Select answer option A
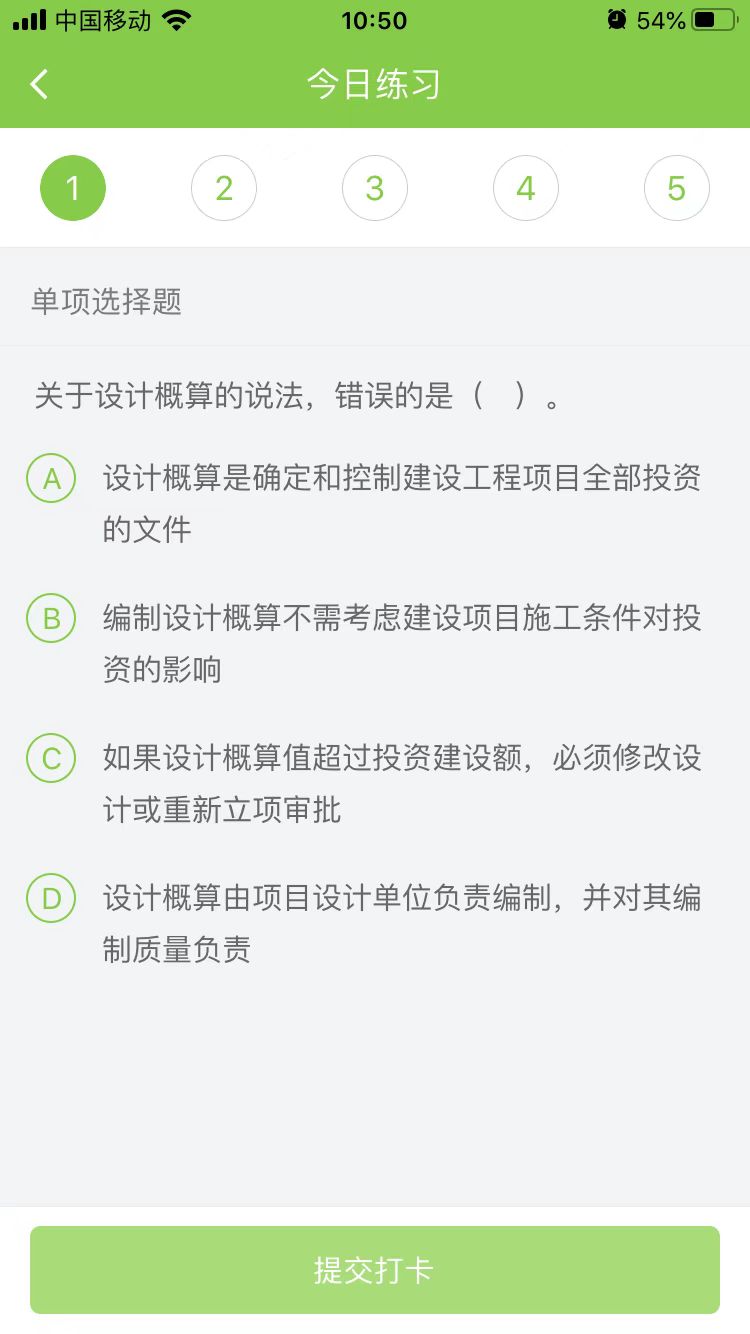Image resolution: width=750 pixels, height=1334 pixels. tap(51, 479)
